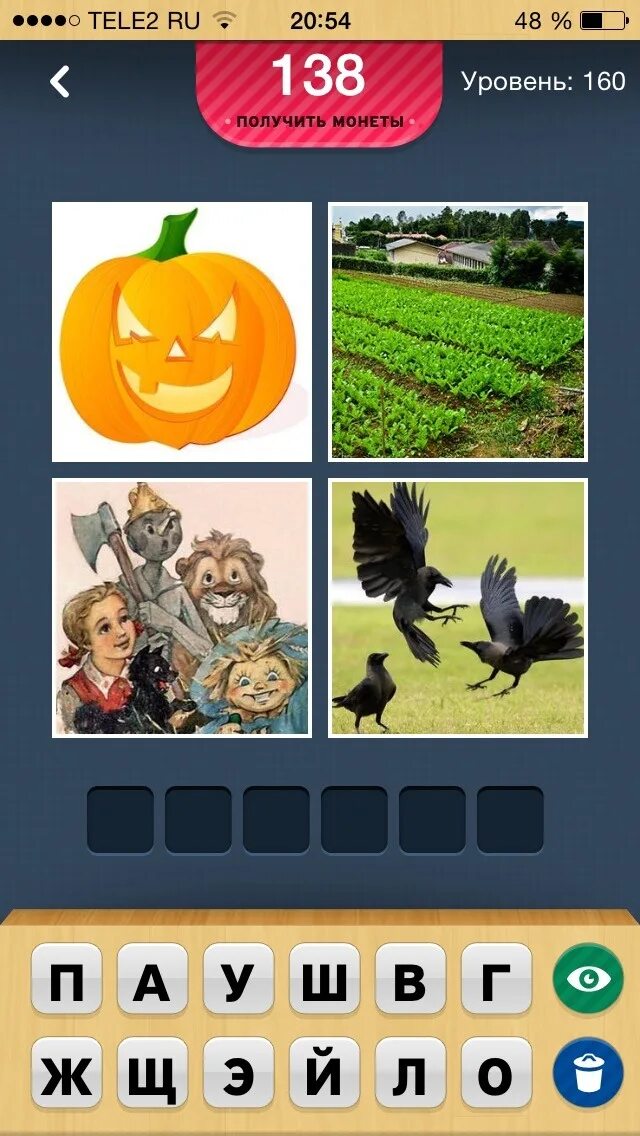
Task: Select the letter П tile
Action: click(67, 979)
